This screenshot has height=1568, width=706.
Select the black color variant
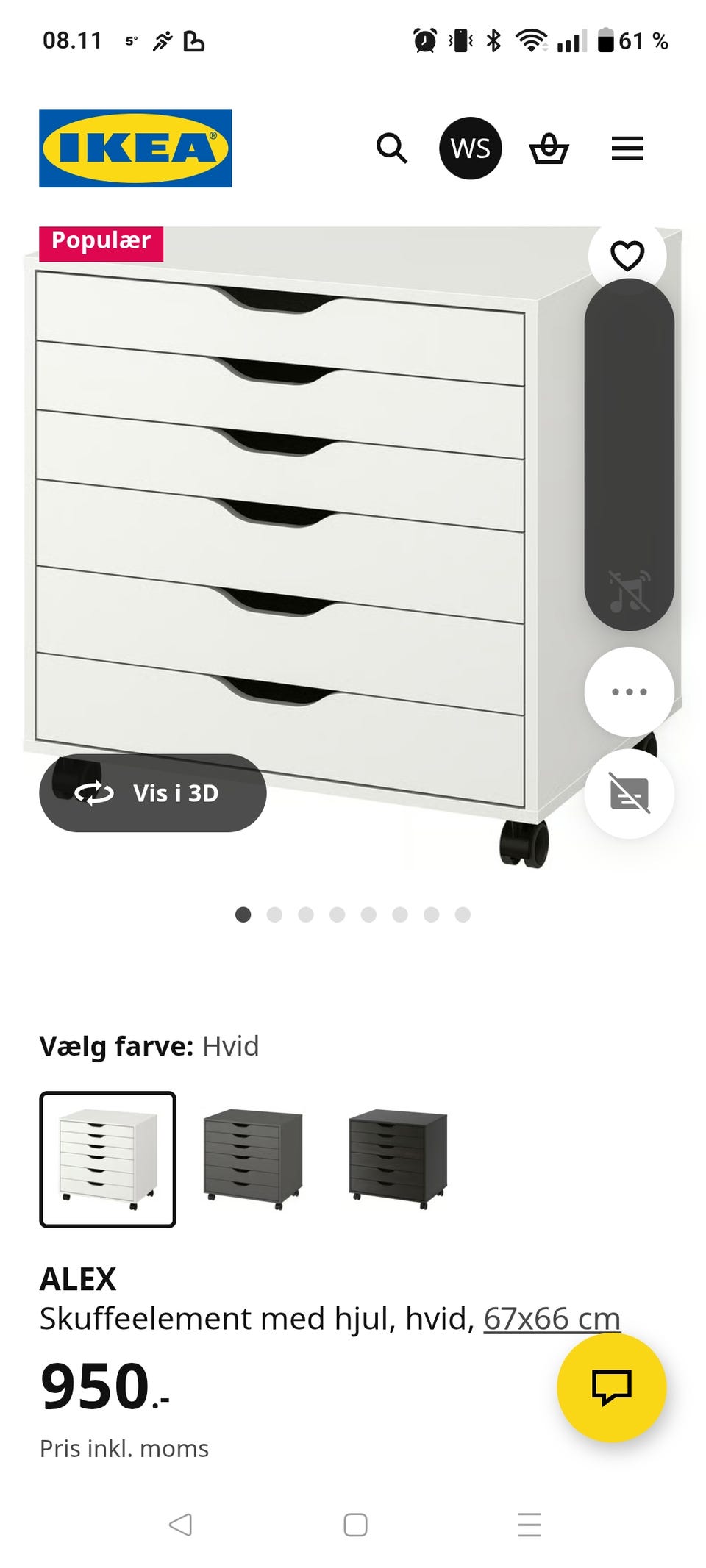[x=398, y=1159]
